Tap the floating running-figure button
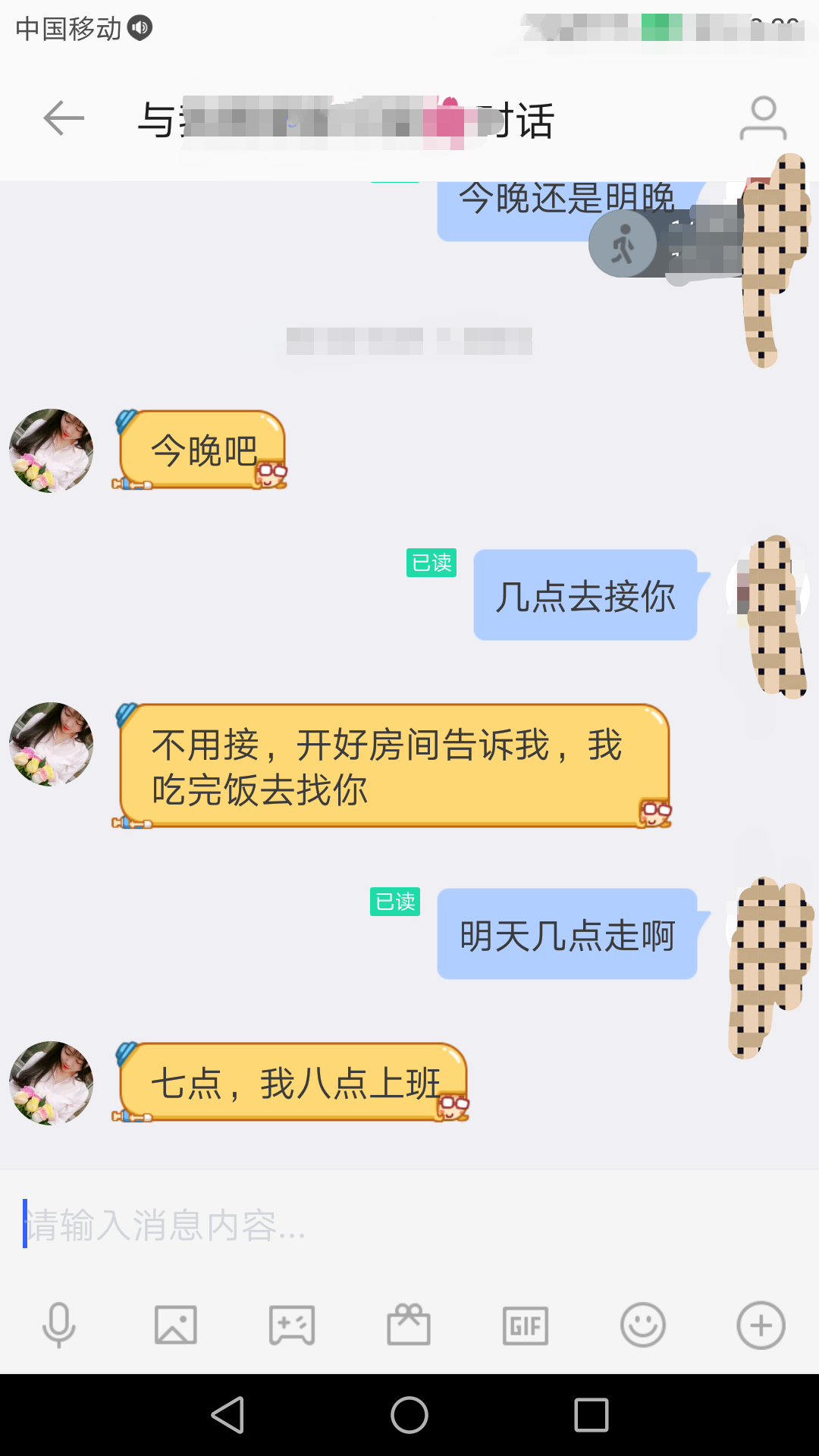This screenshot has height=1456, width=819. 623,244
